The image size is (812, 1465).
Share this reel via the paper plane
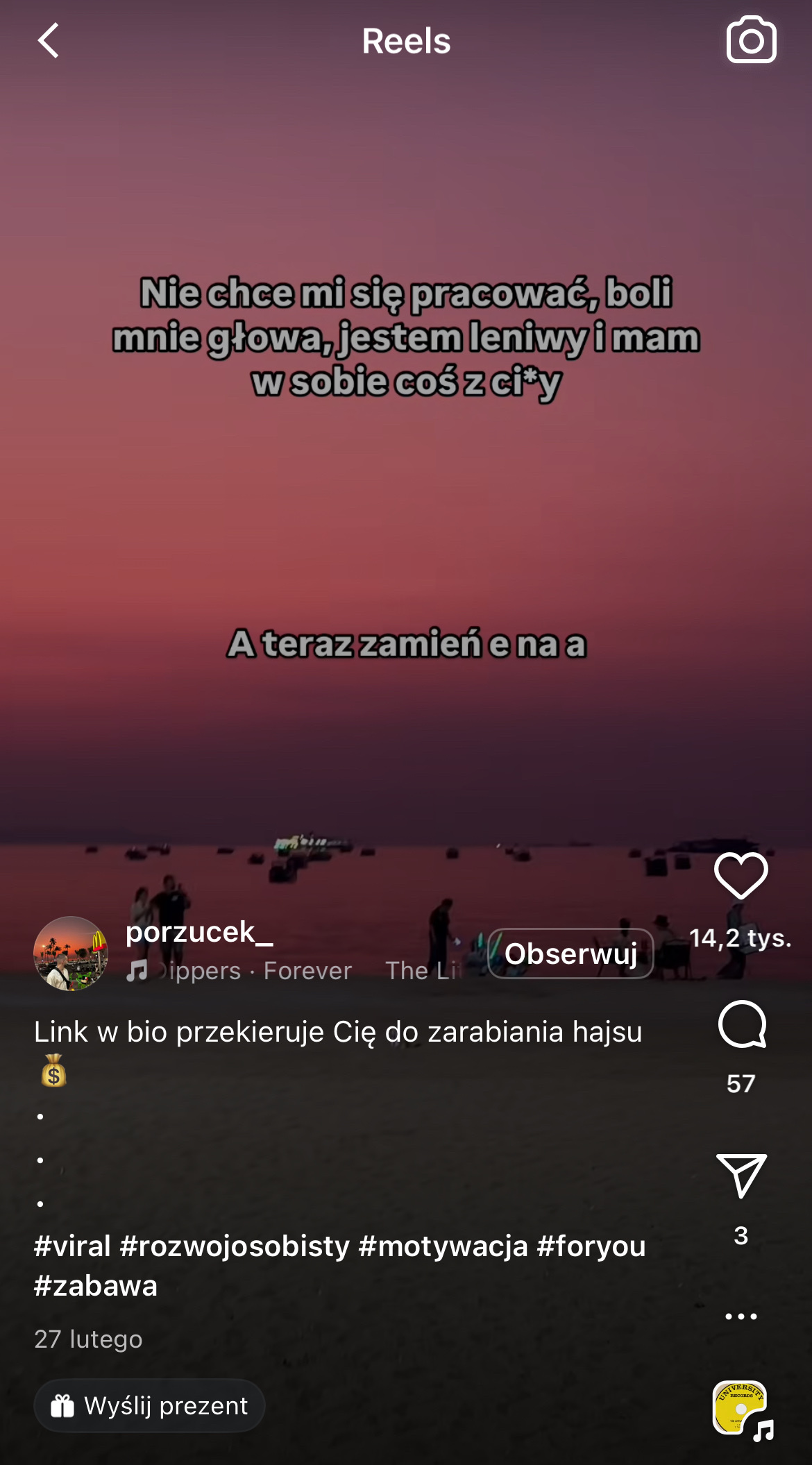pyautogui.click(x=741, y=1176)
